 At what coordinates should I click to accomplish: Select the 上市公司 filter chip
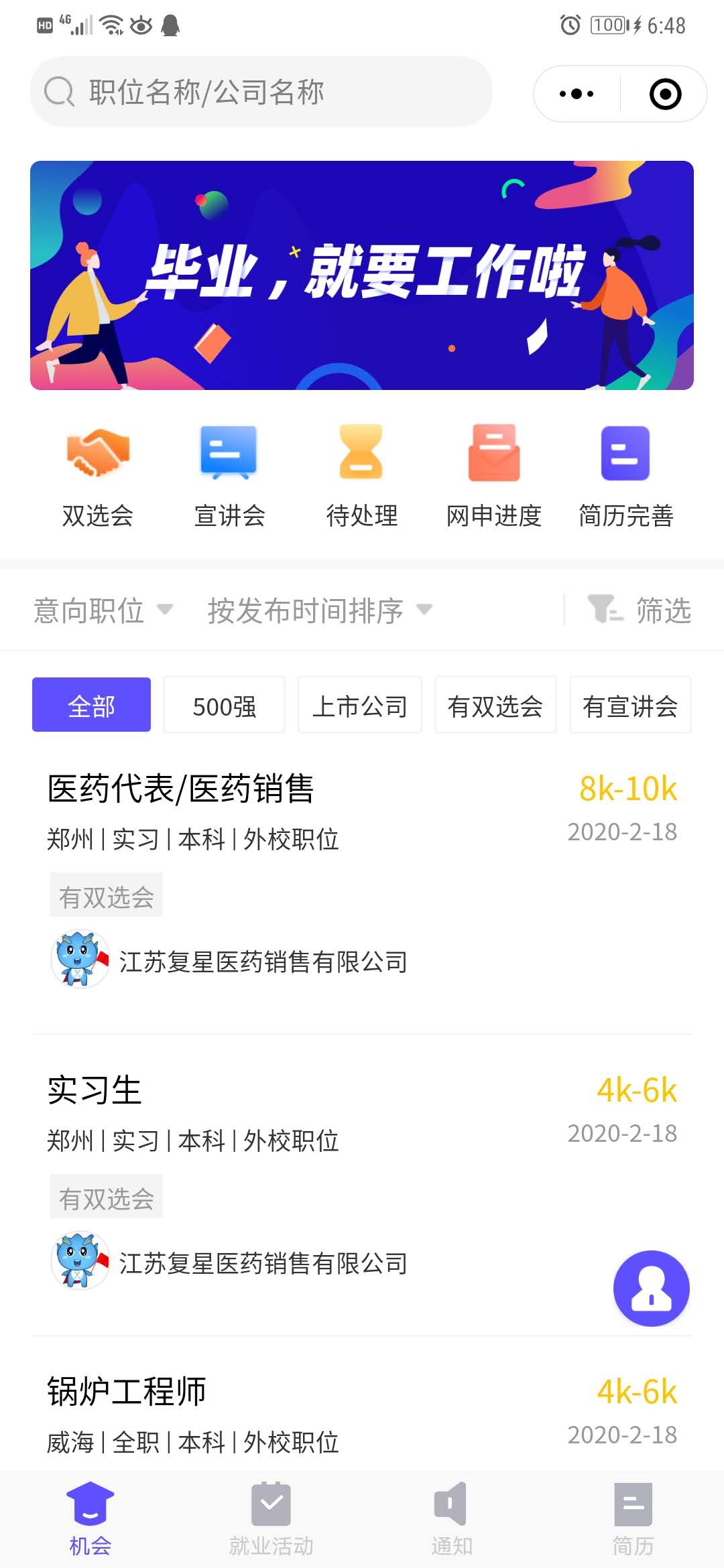point(360,706)
